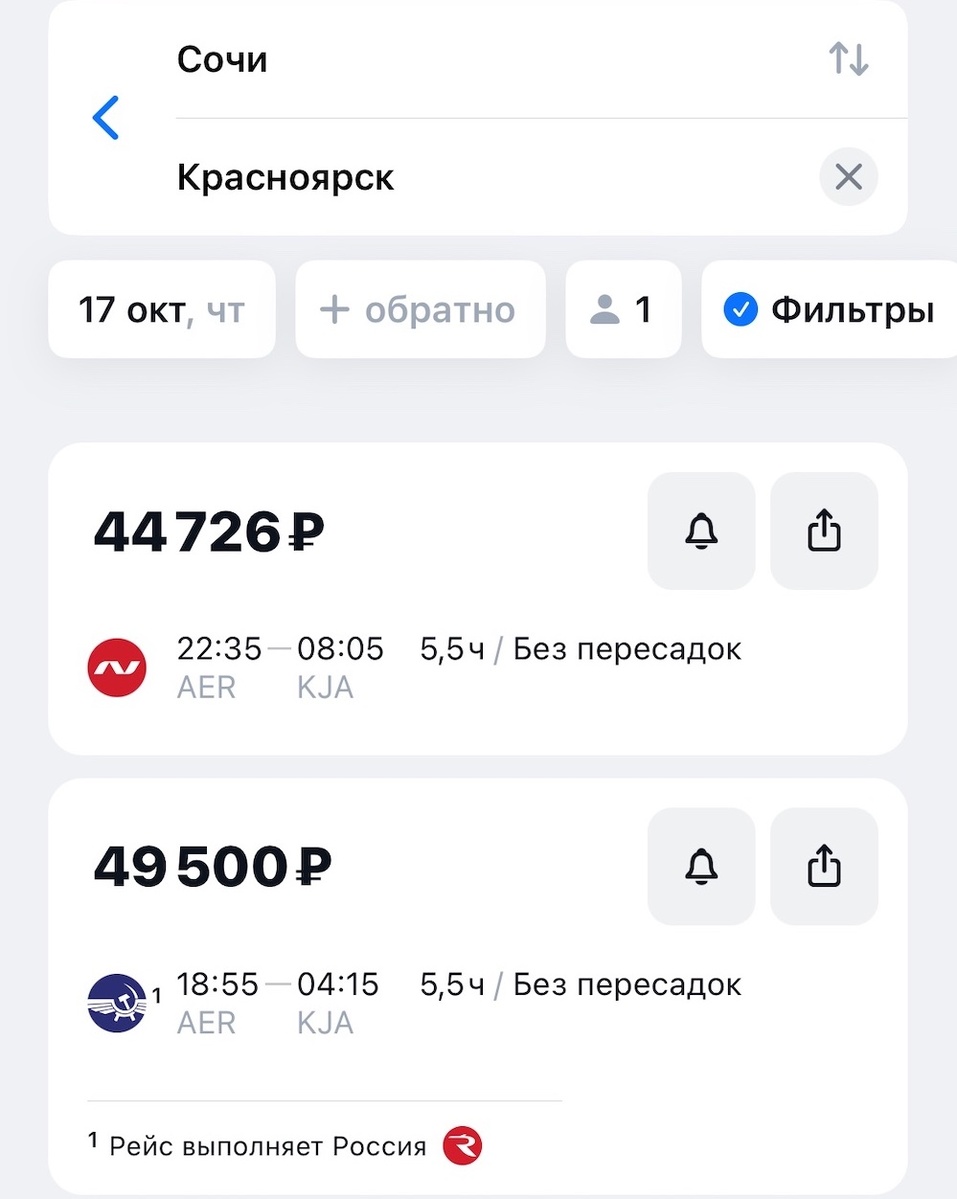Set price alert bell for 44 726 ₽ flight

[701, 530]
